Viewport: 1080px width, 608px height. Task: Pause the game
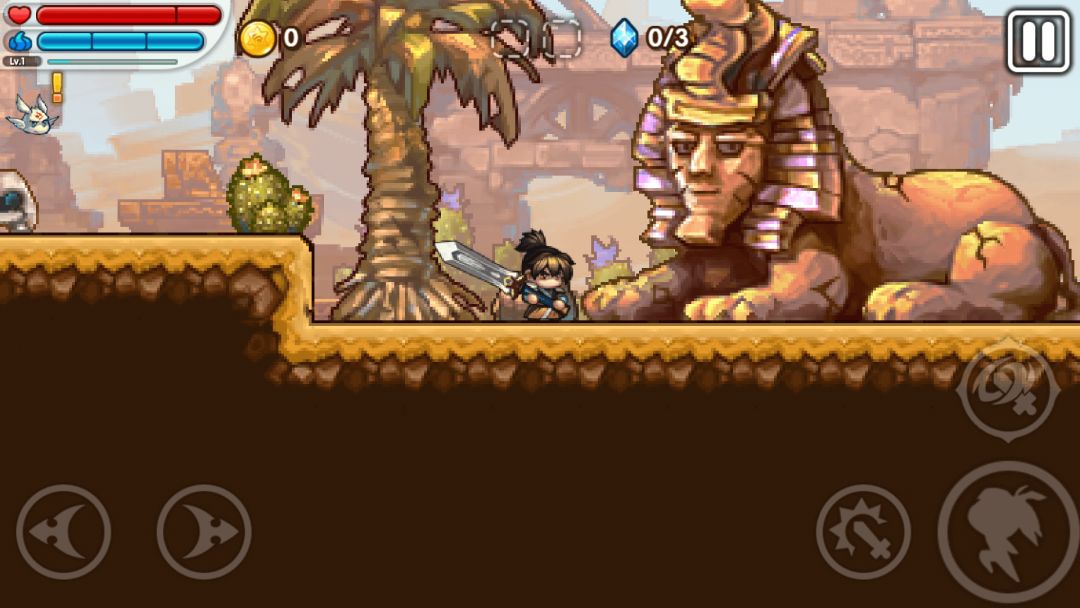click(x=1038, y=41)
